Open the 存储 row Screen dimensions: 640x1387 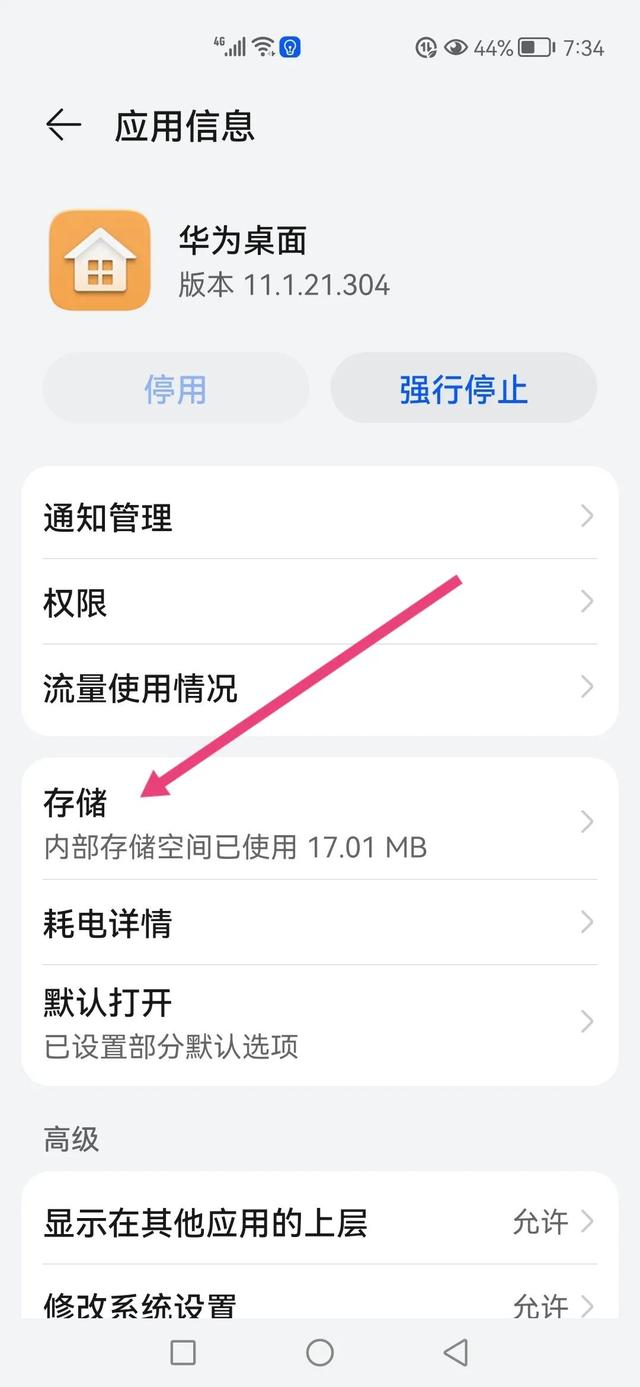click(319, 822)
